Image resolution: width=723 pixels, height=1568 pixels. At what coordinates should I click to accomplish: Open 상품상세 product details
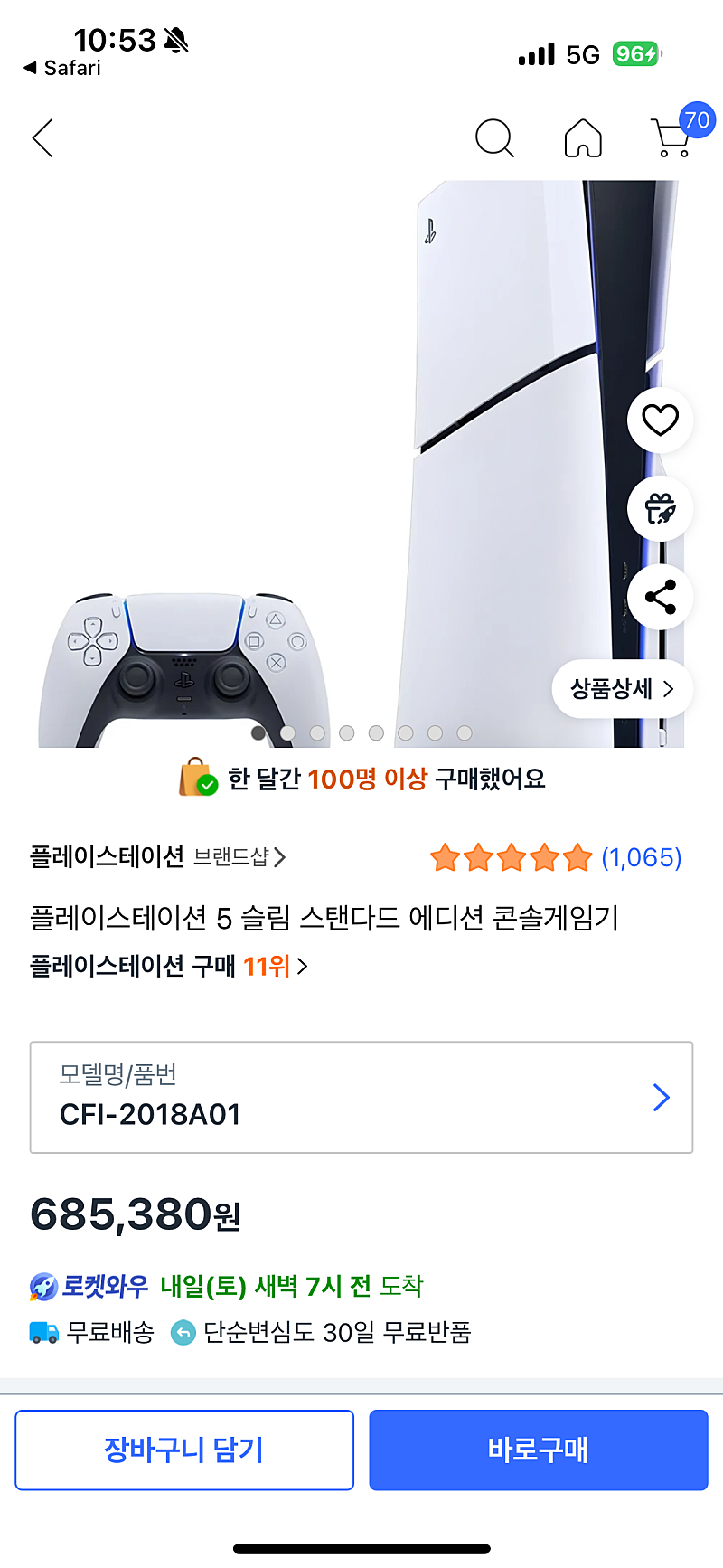(x=623, y=689)
